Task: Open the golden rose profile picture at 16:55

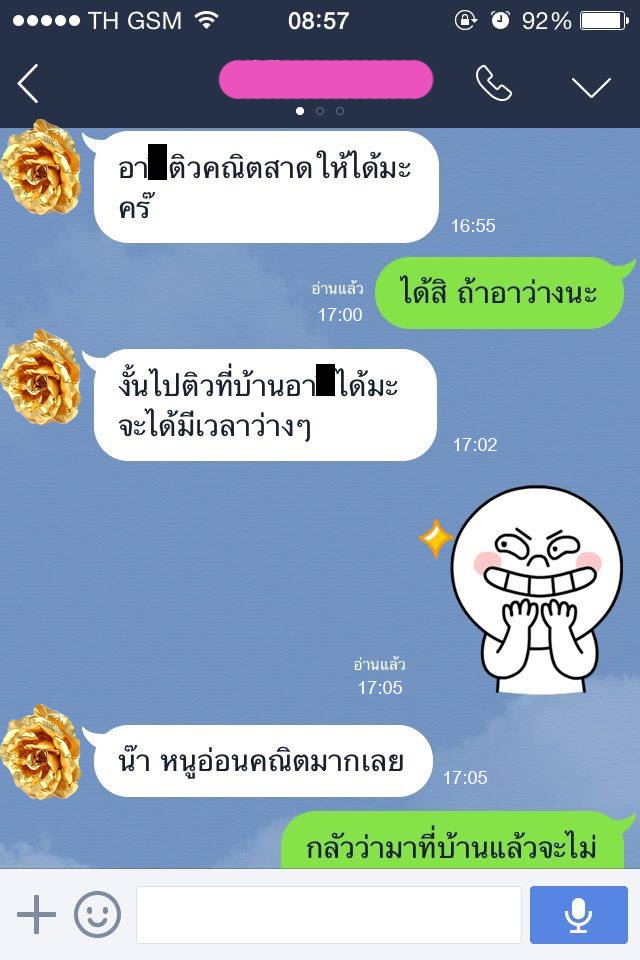Action: click(x=42, y=166)
